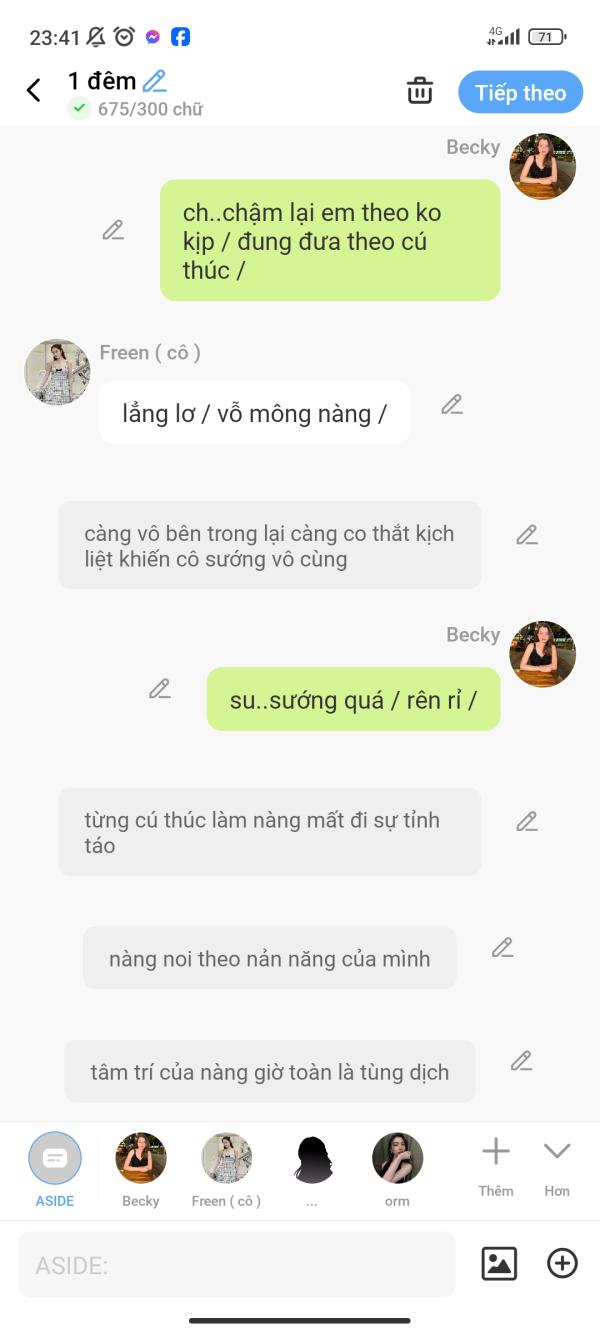This screenshot has height=1333, width=600.
Task: Insert a picture using the image icon
Action: tap(499, 1264)
